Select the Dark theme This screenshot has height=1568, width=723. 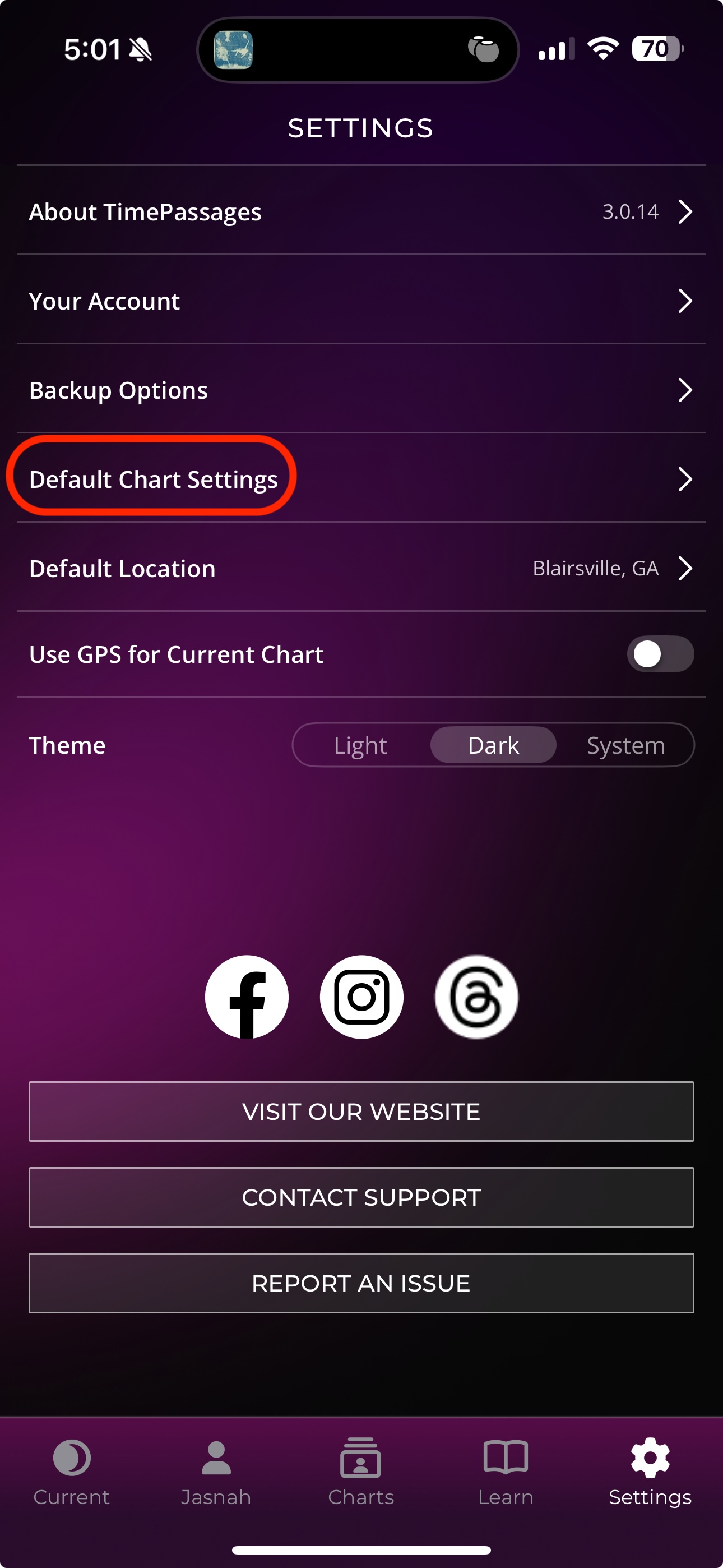[x=493, y=745]
